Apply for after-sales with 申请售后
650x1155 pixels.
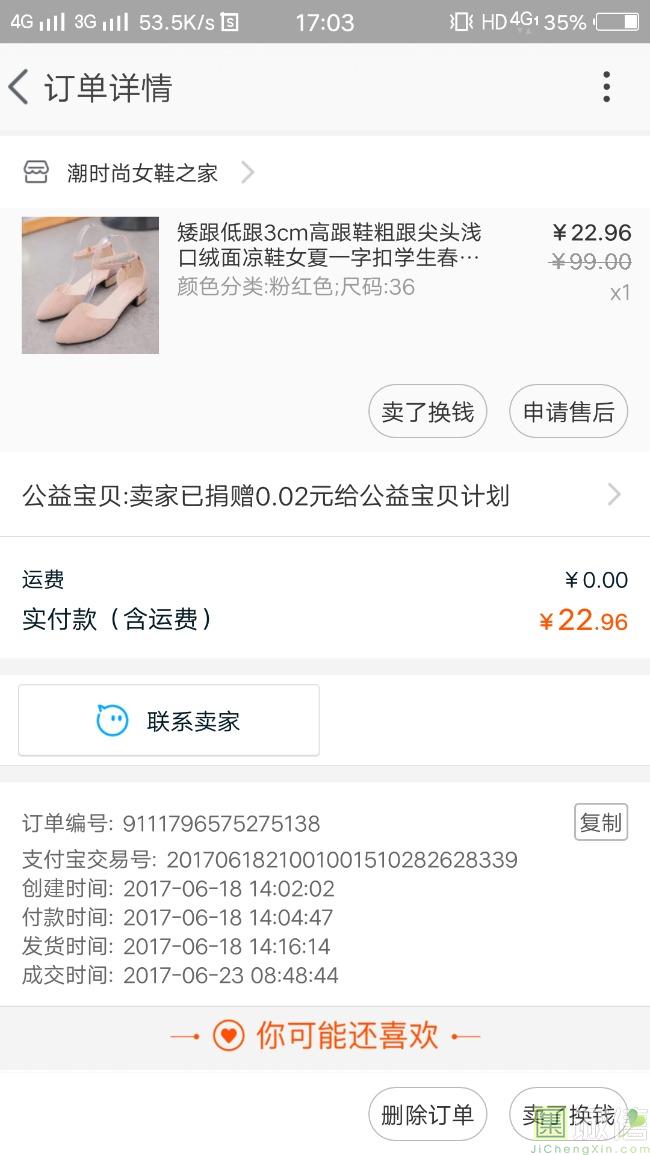pyautogui.click(x=568, y=412)
